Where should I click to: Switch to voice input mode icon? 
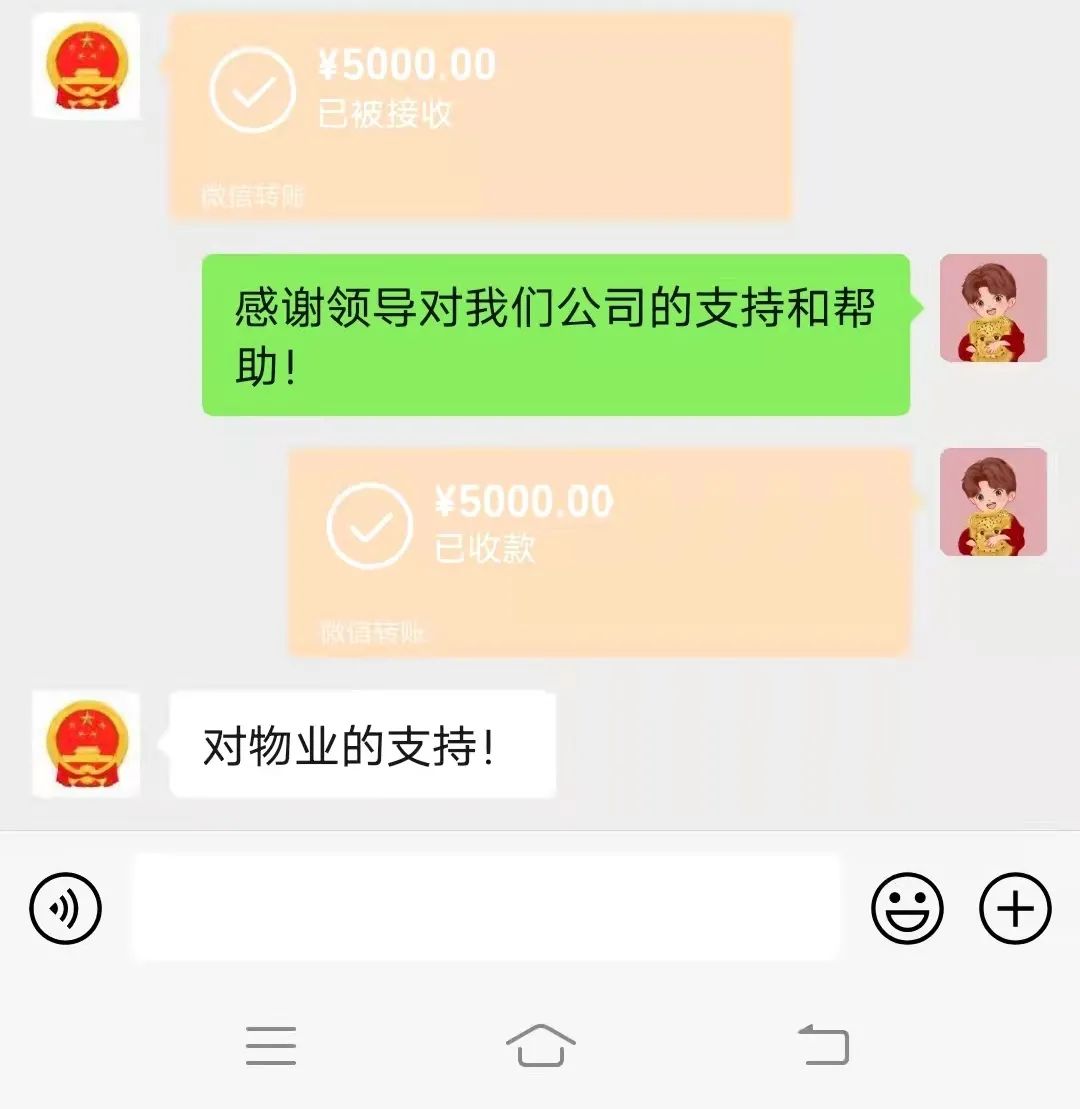[64, 907]
